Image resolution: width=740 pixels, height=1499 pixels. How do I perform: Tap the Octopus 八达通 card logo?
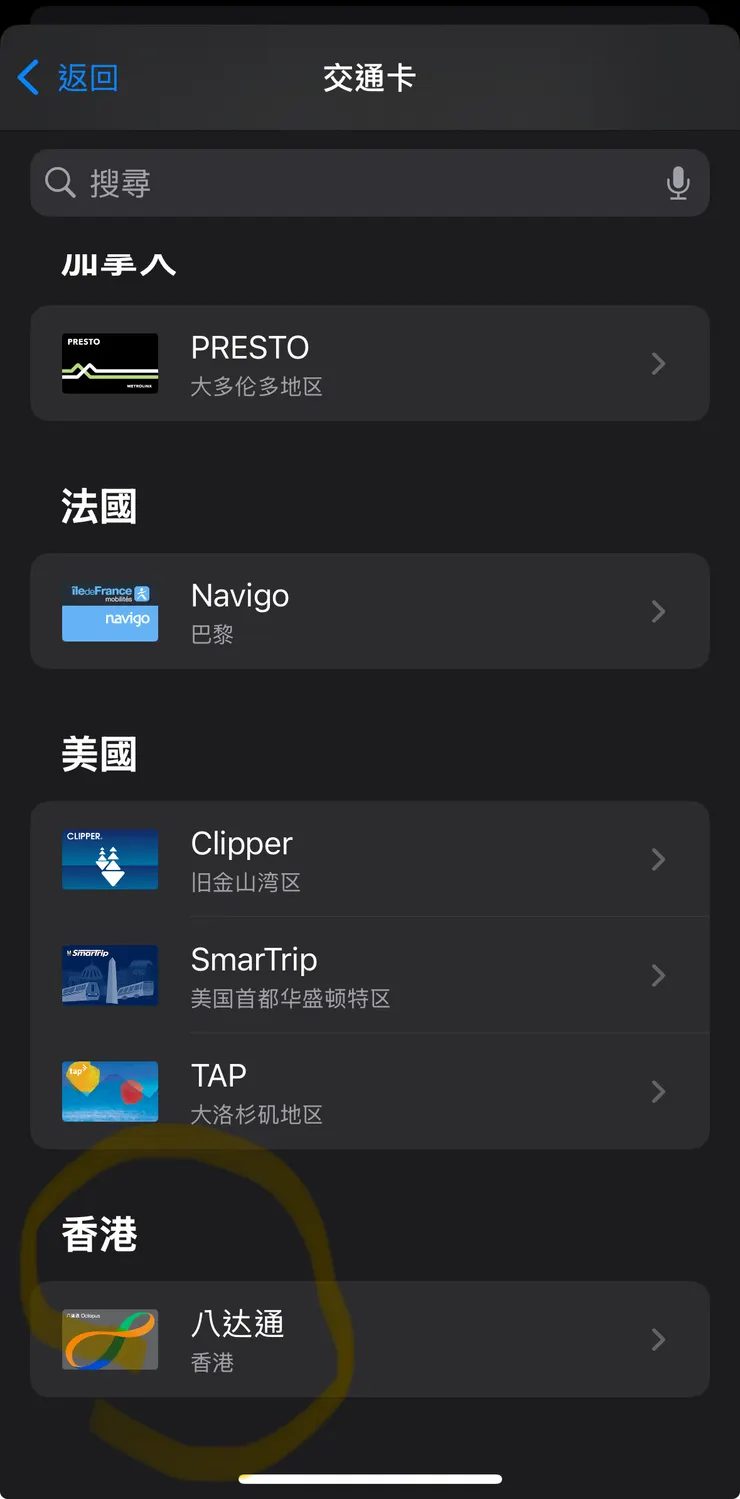coord(110,1339)
